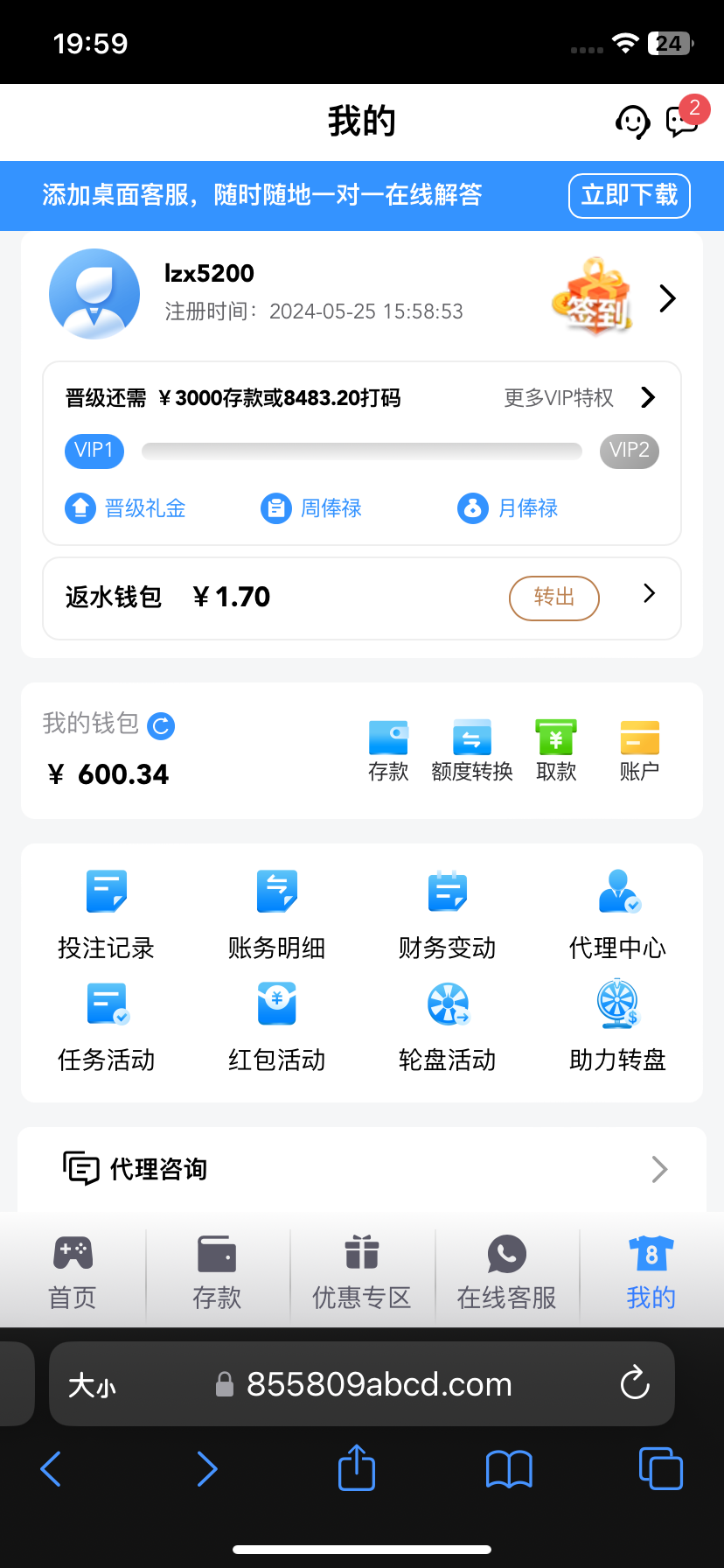The height and width of the screenshot is (1568, 724).
Task: Open 红包活动
Action: point(276,1025)
